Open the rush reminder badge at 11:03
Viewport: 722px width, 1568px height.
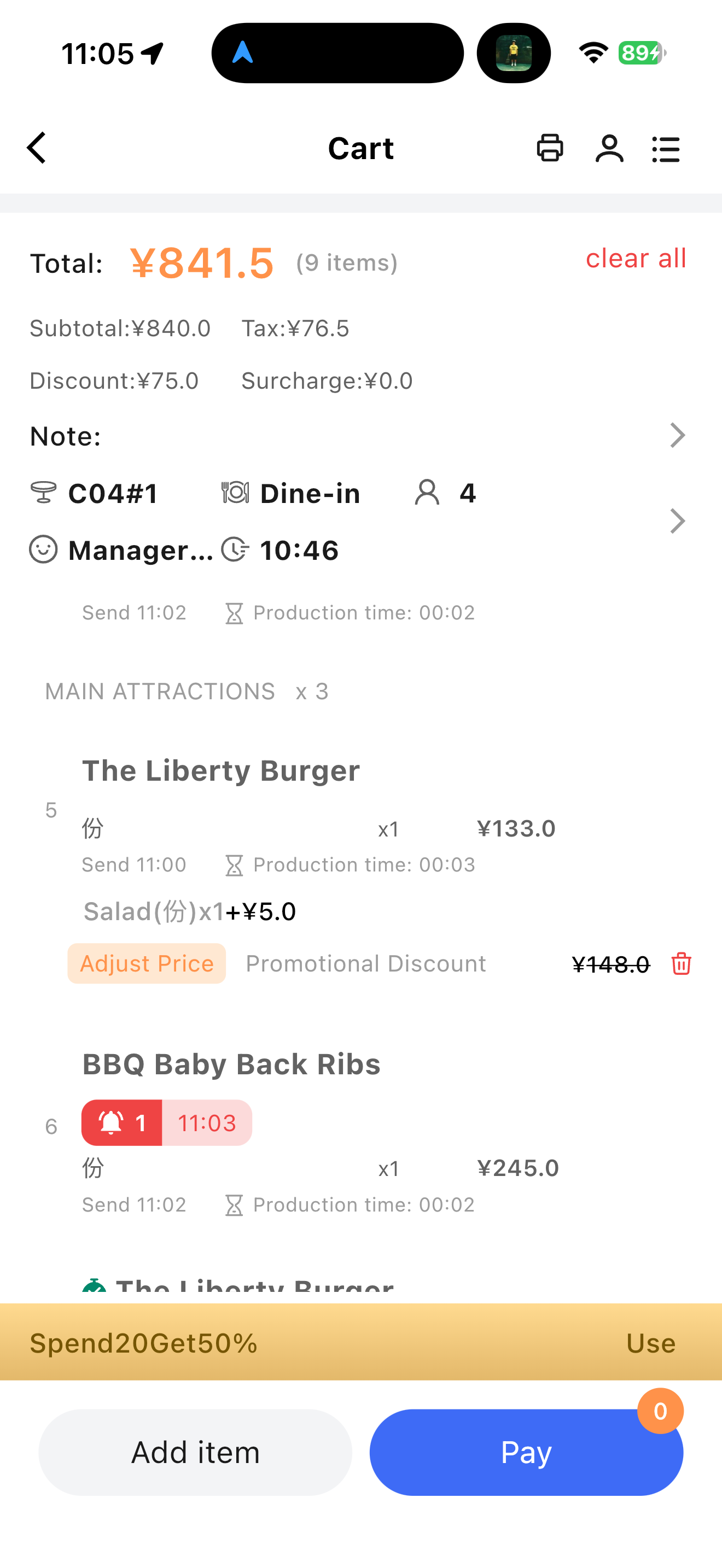click(x=167, y=1123)
